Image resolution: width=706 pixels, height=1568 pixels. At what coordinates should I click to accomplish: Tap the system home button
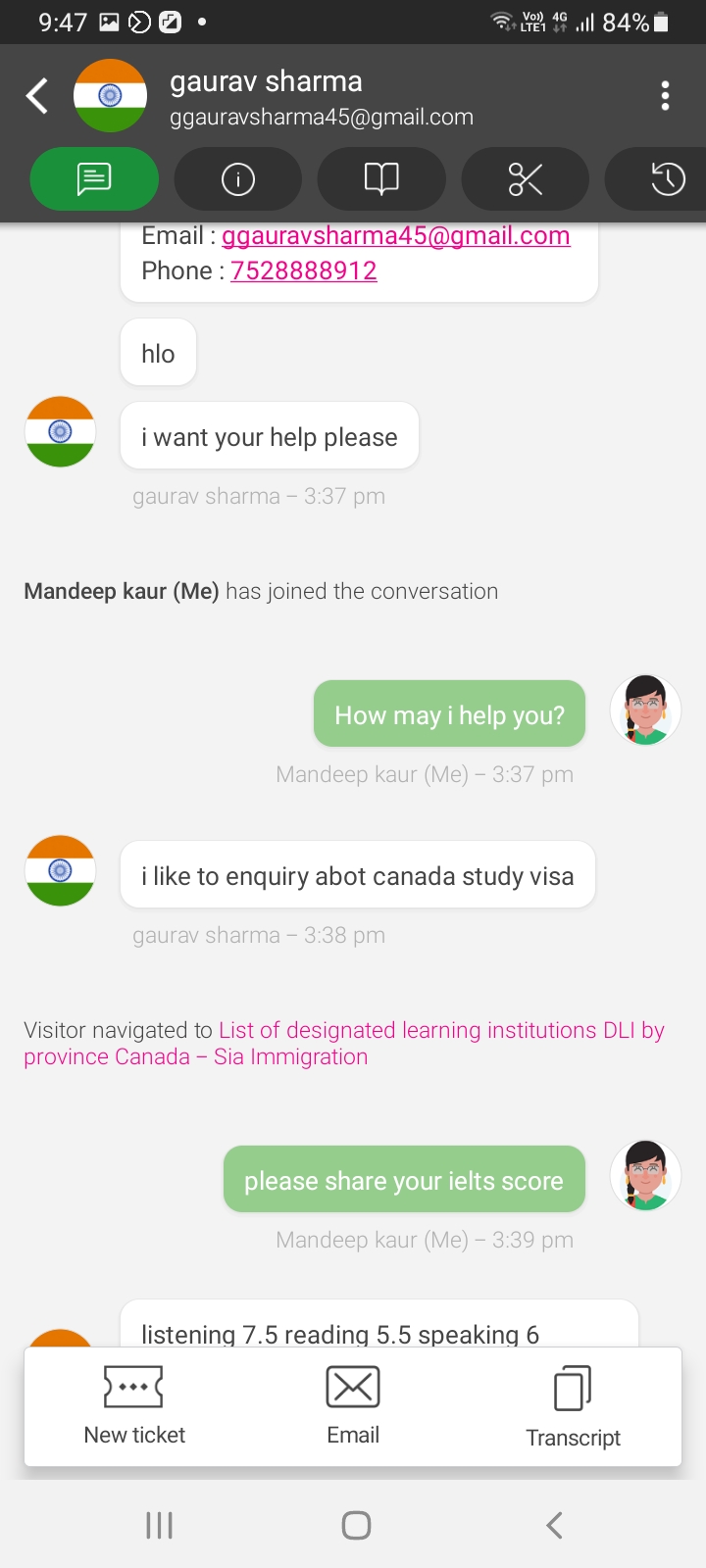tap(356, 1525)
